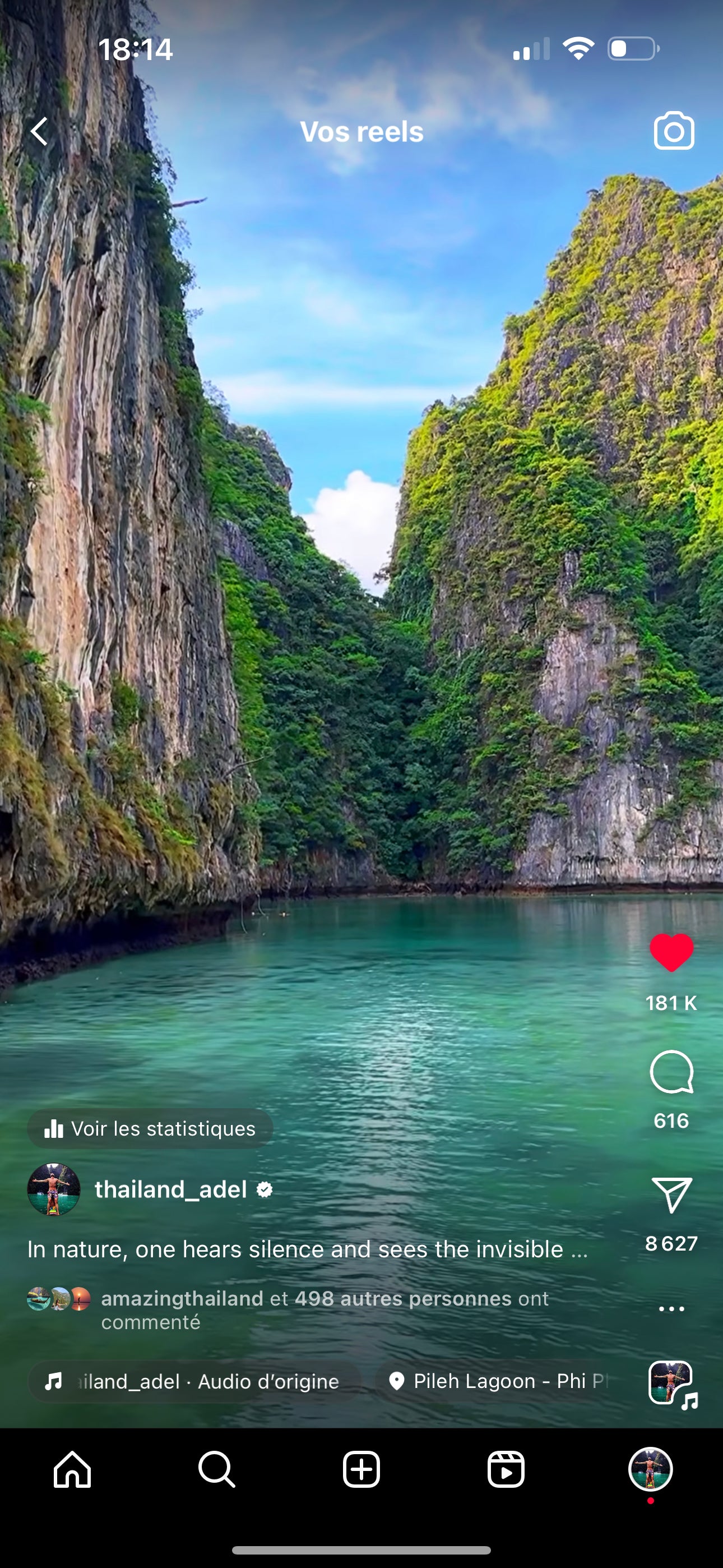Image resolution: width=723 pixels, height=1568 pixels.
Task: Visit the thailand_adel username profile
Action: click(171, 1189)
